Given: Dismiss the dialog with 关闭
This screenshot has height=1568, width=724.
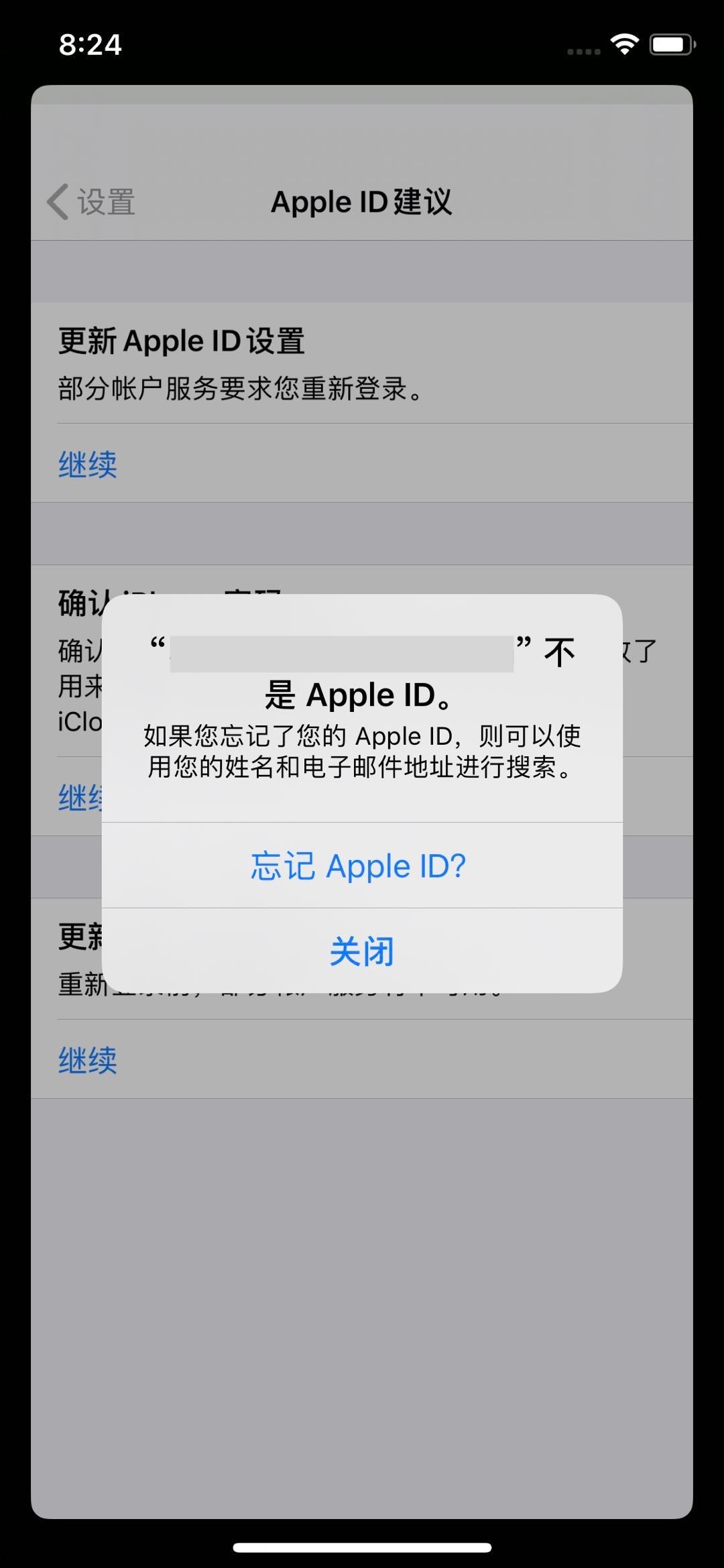Looking at the screenshot, I should pos(361,951).
